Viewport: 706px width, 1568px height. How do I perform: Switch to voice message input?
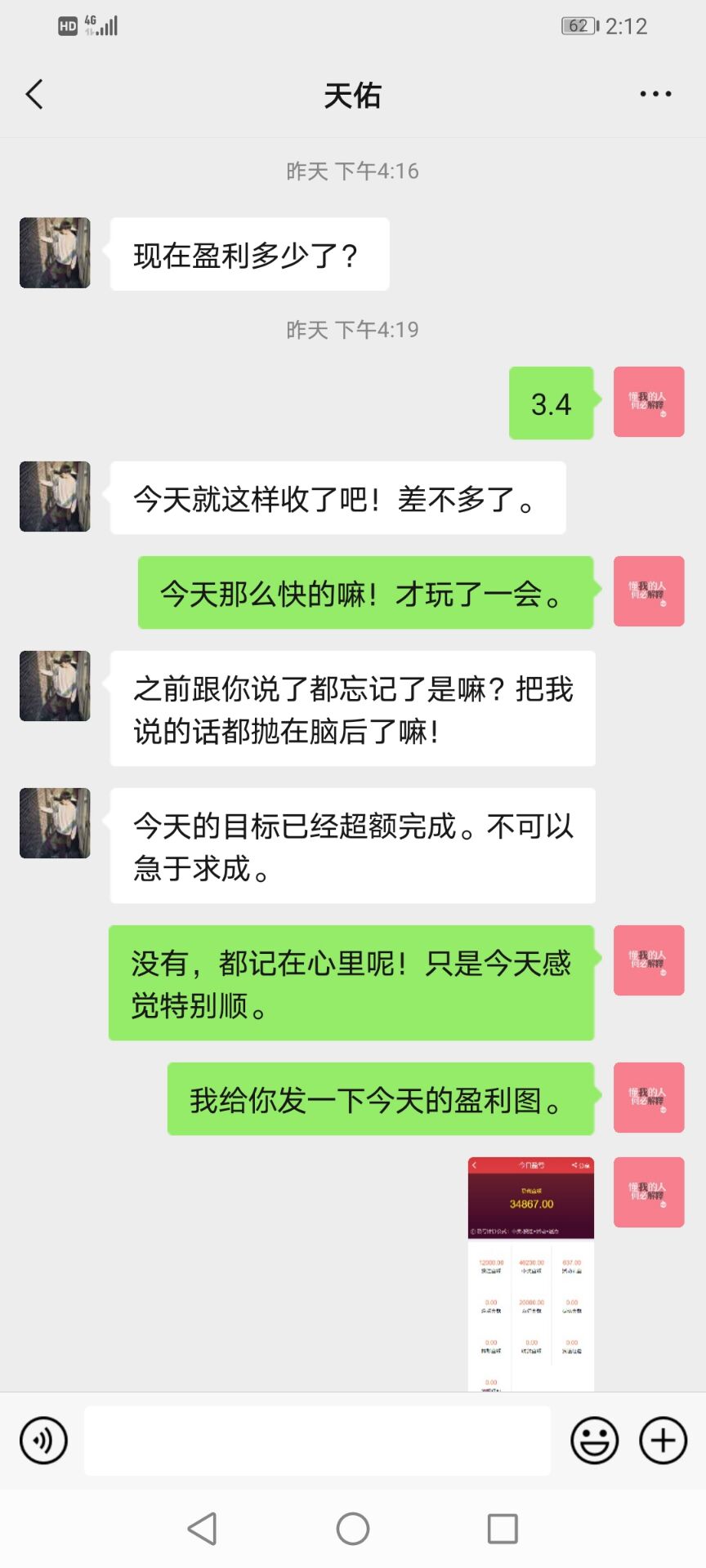43,1440
